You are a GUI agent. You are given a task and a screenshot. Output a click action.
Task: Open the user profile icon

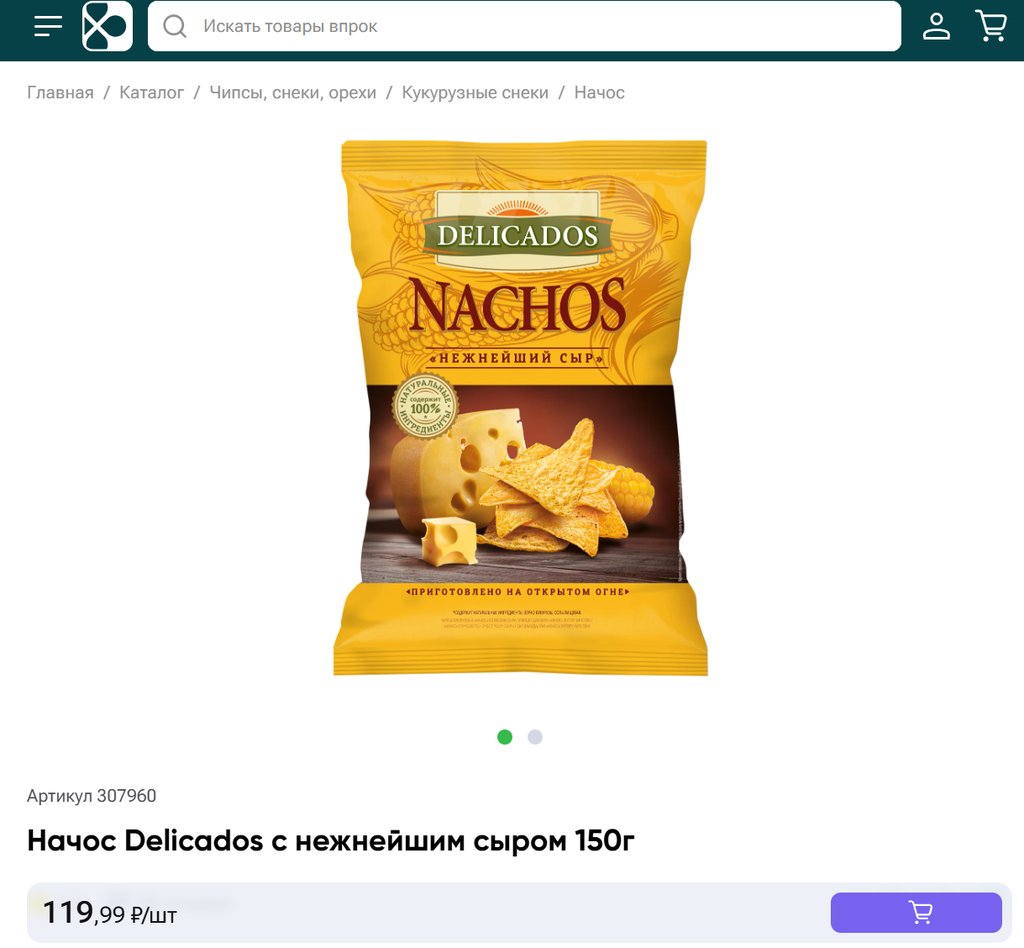(x=936, y=26)
